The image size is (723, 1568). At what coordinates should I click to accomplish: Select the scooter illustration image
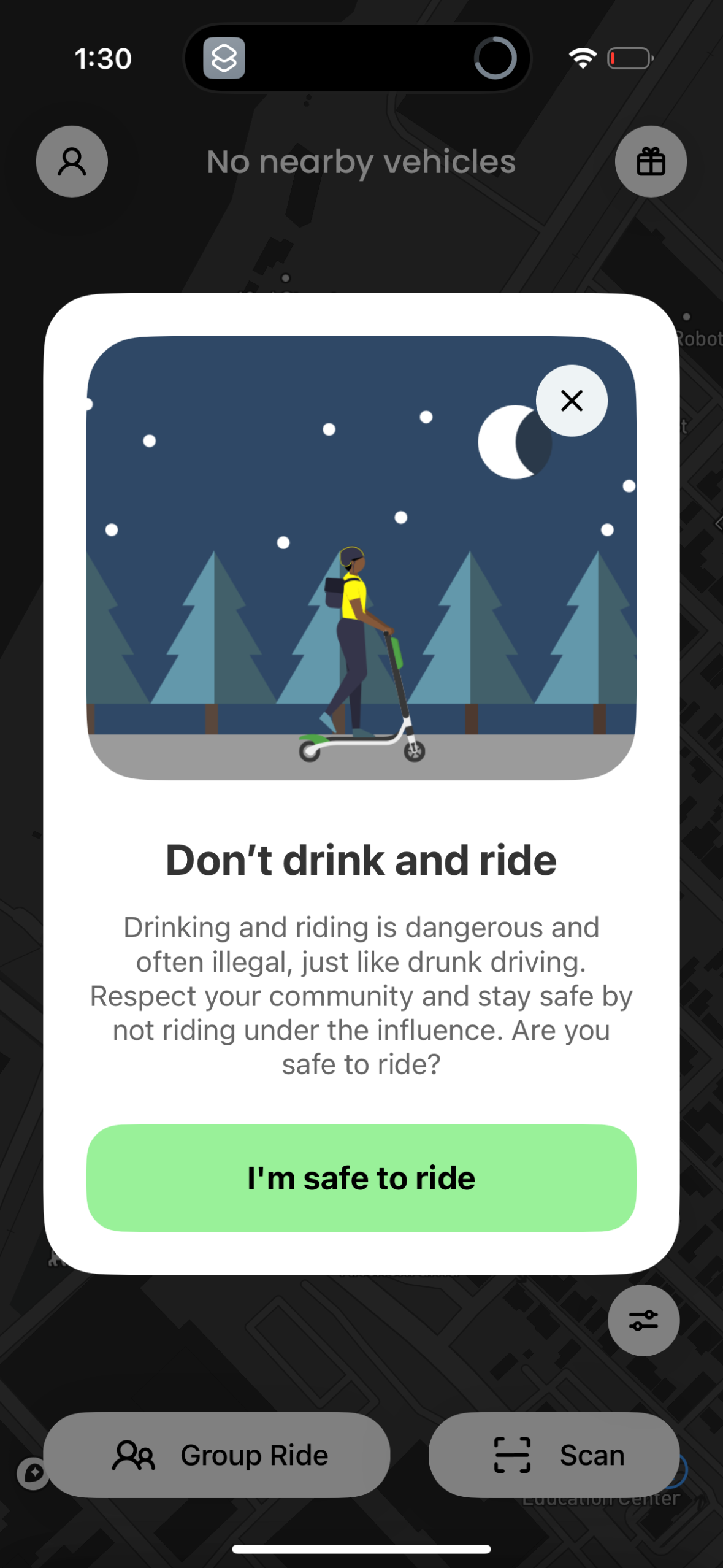pyautogui.click(x=361, y=557)
